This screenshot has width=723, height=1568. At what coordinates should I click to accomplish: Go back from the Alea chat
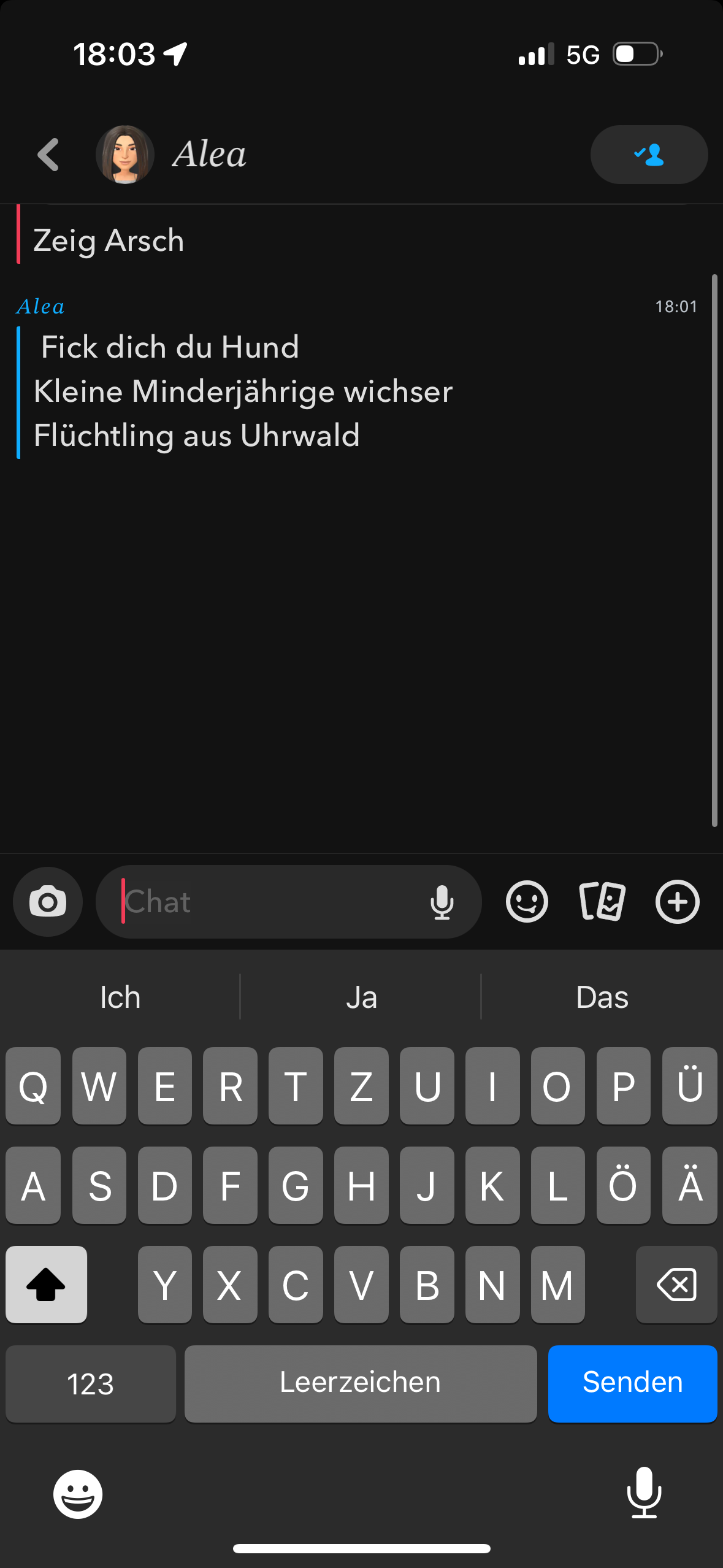click(48, 155)
